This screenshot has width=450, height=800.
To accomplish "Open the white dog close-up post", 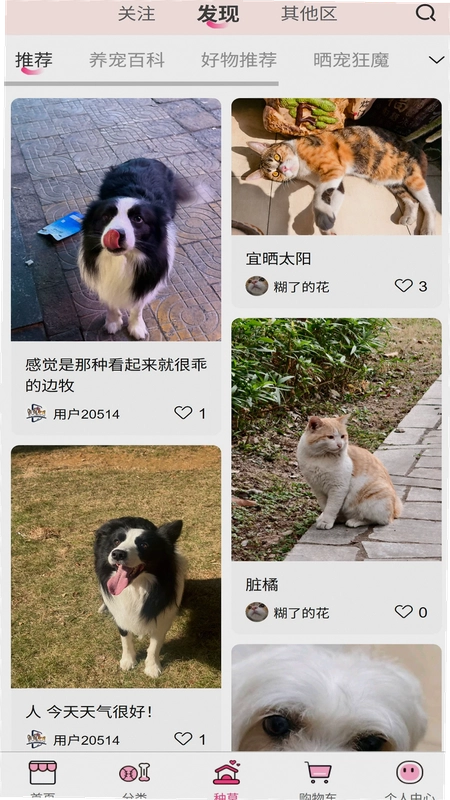I will coord(336,697).
